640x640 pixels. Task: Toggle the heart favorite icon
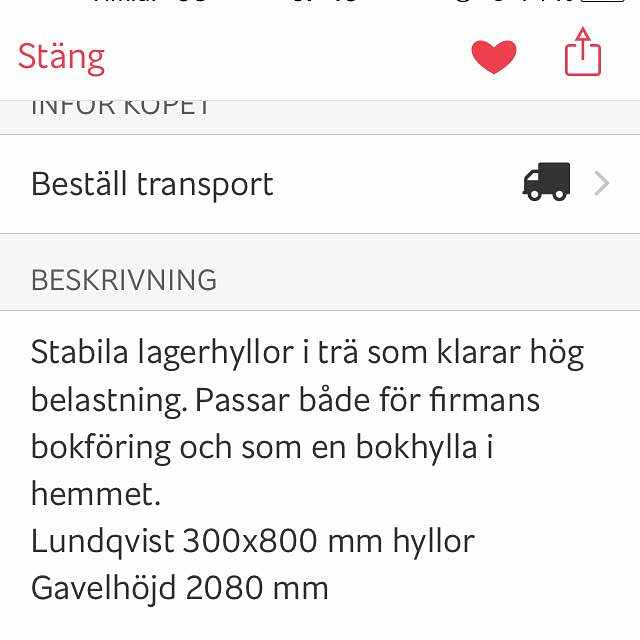pos(494,56)
